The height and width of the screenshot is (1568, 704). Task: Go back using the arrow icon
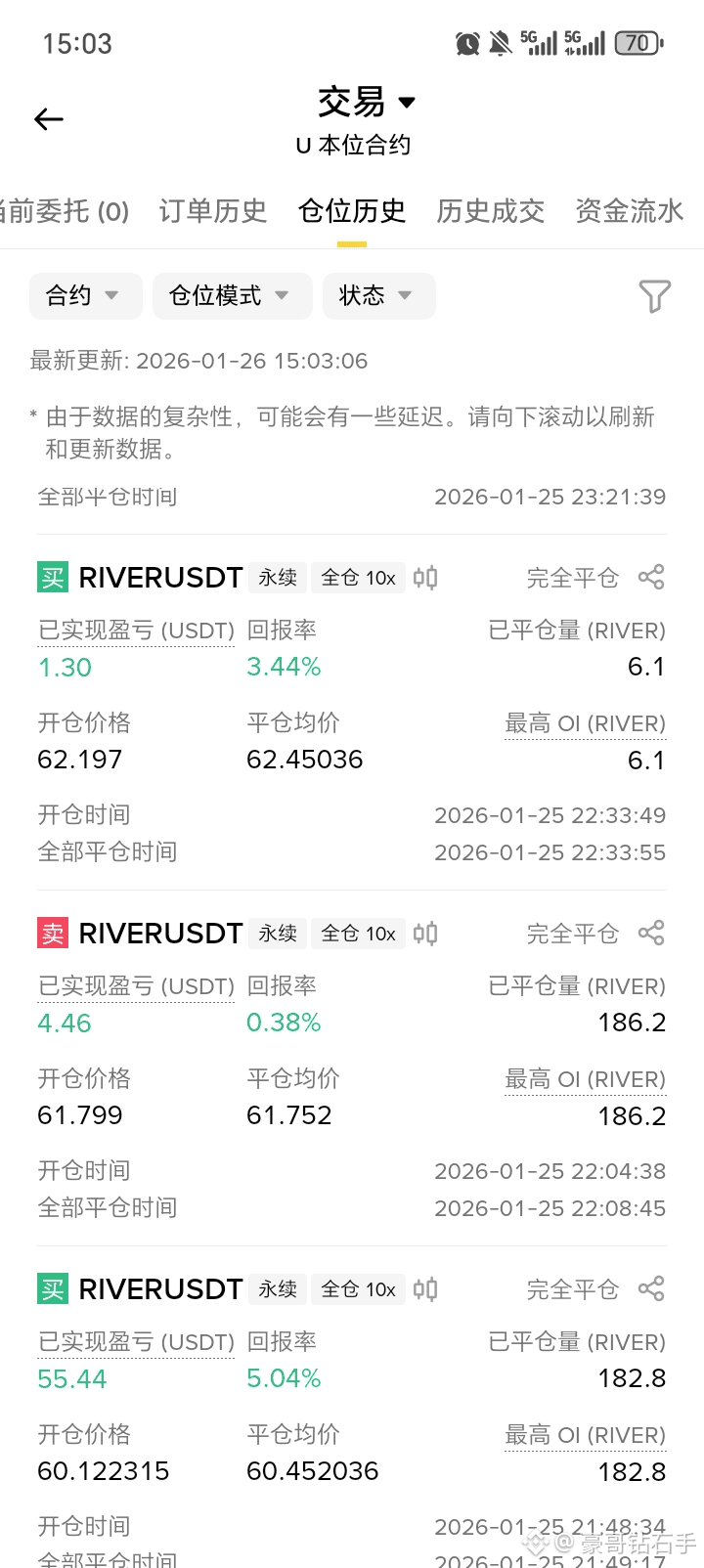pyautogui.click(x=49, y=119)
